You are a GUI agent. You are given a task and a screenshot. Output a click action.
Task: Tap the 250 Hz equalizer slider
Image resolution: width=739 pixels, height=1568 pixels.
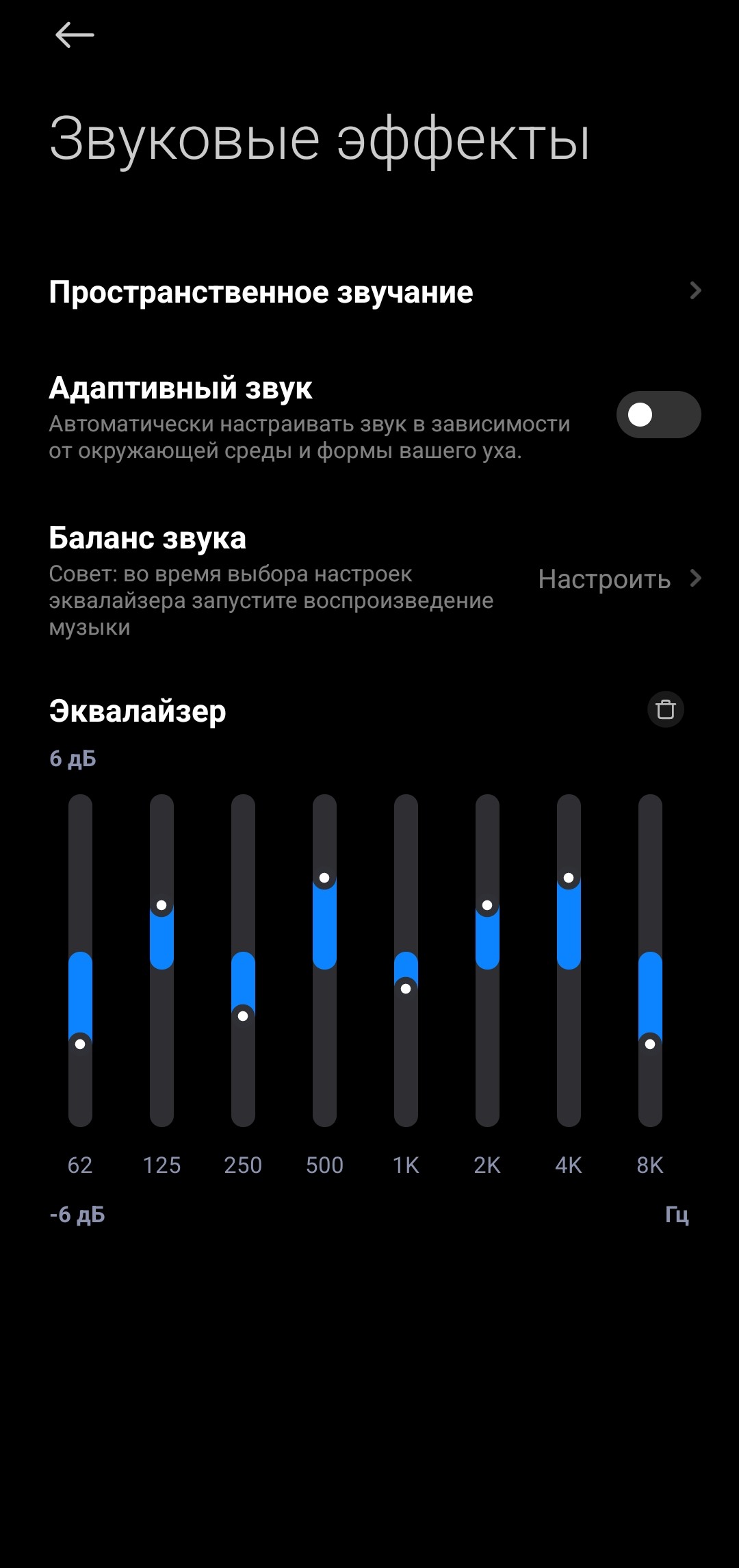point(243,1016)
